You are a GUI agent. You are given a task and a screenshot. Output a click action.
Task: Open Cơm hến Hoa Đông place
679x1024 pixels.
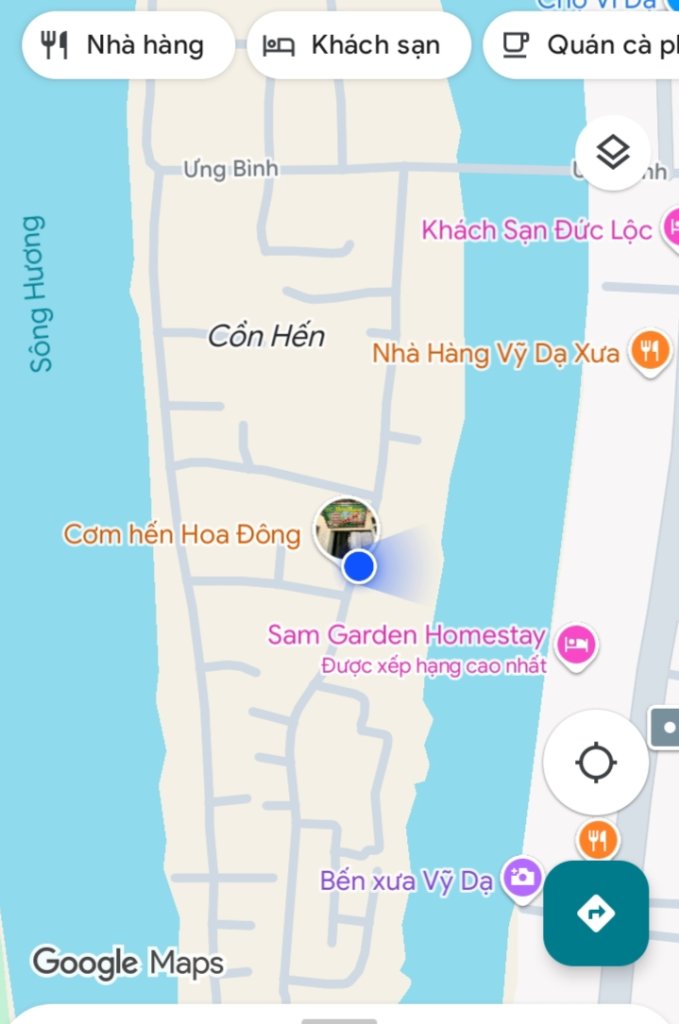[x=345, y=529]
